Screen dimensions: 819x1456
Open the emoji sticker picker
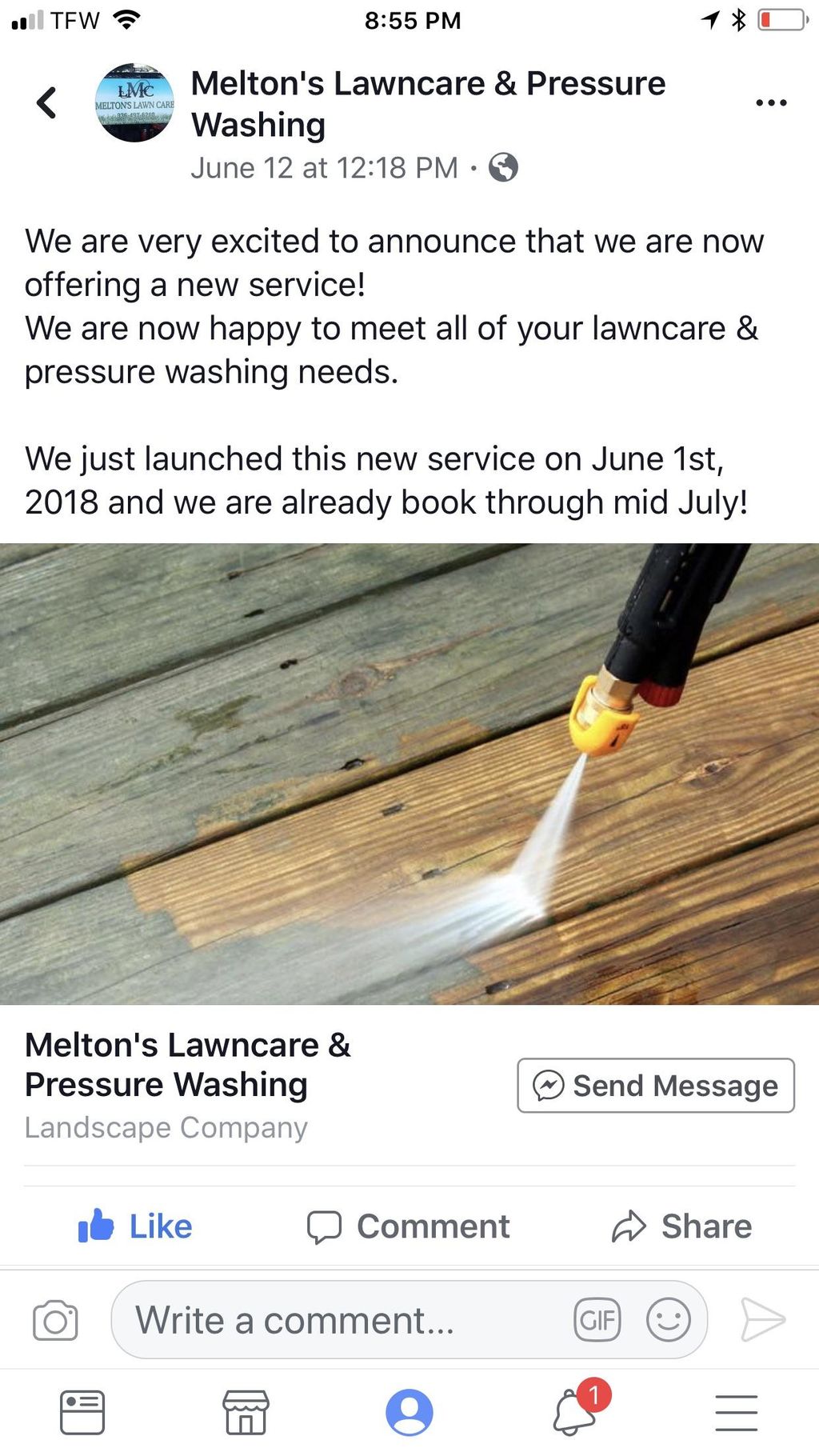(x=668, y=1320)
